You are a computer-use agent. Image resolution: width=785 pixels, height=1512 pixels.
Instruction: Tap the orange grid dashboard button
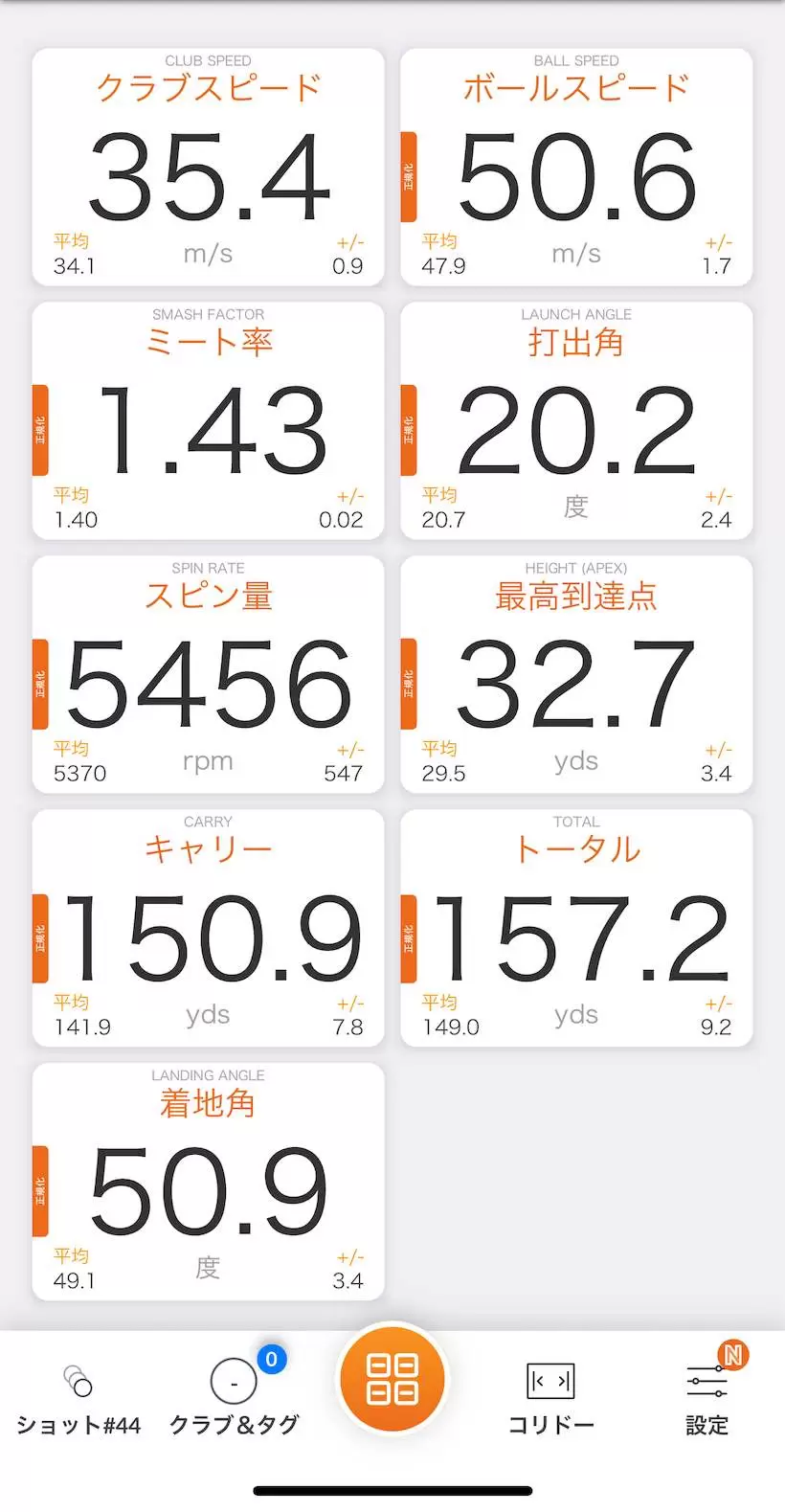click(392, 1379)
